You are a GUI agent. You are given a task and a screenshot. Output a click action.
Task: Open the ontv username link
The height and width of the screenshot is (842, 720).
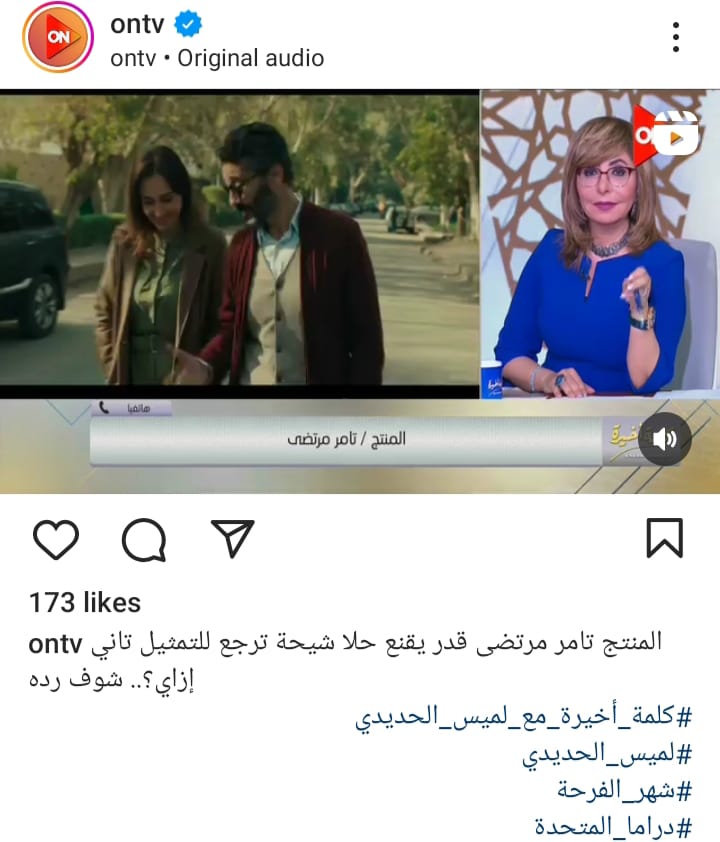[136, 23]
